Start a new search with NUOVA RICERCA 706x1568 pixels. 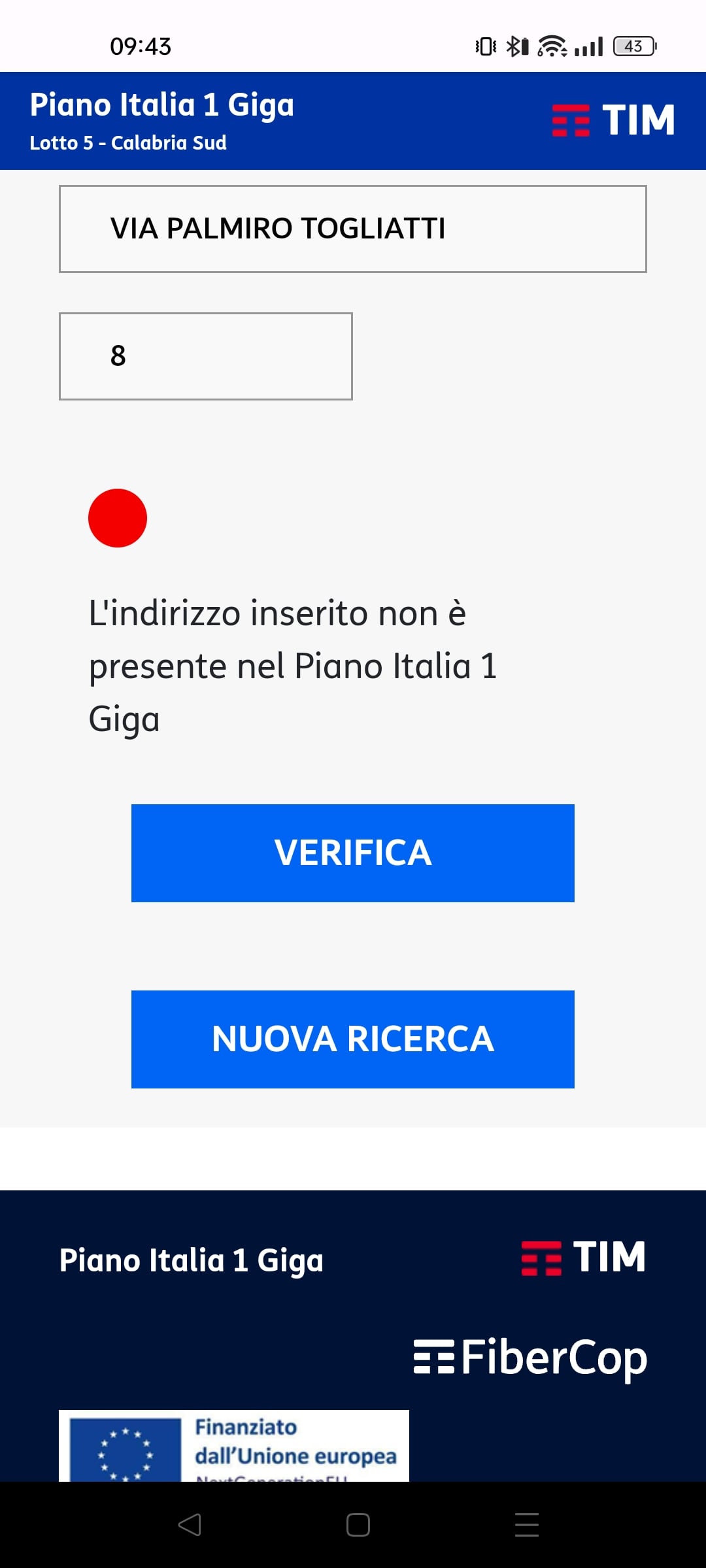coord(353,1039)
